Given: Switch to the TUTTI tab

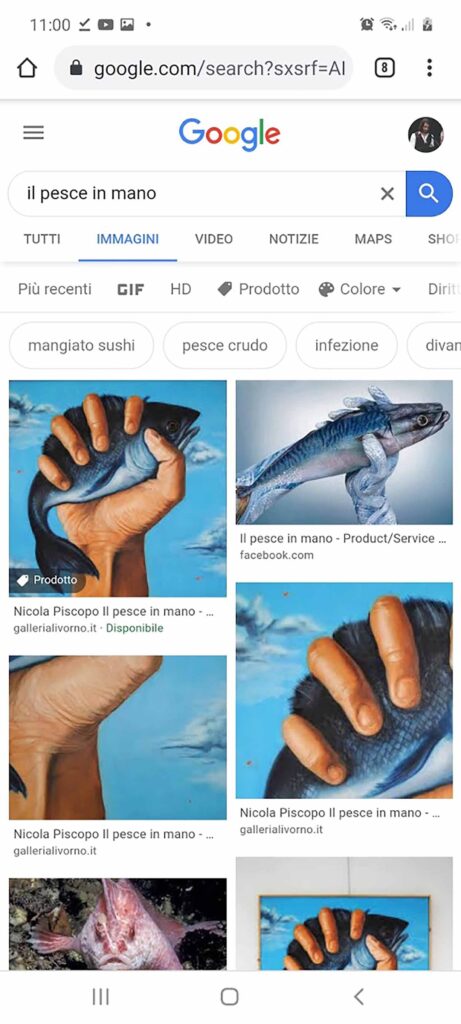Looking at the screenshot, I should [42, 239].
